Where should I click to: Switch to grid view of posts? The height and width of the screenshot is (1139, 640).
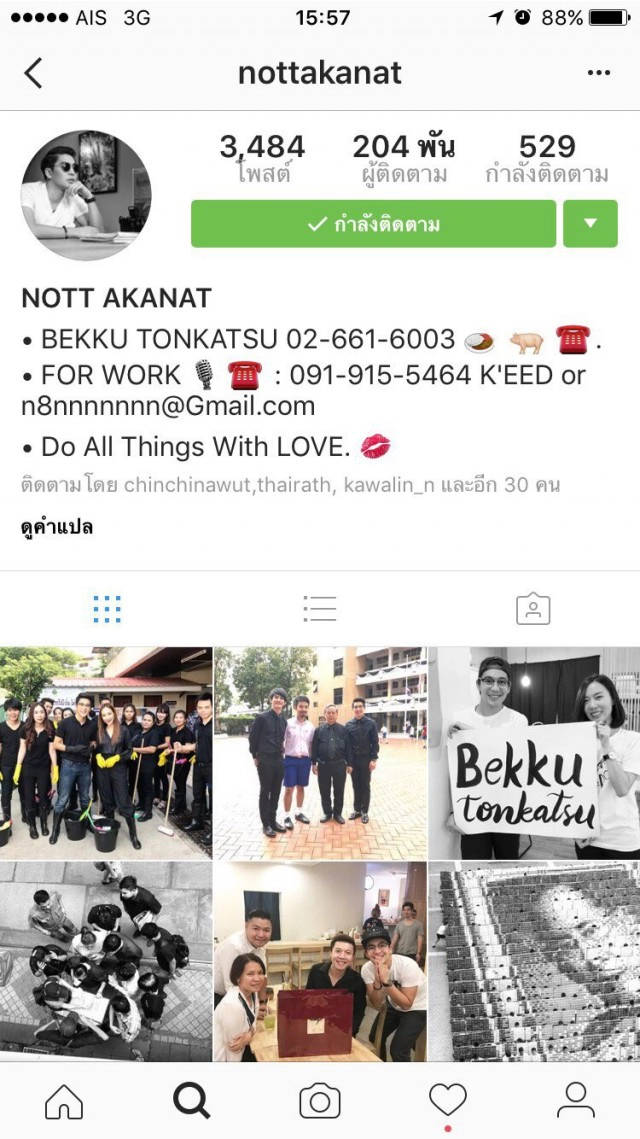tap(107, 608)
